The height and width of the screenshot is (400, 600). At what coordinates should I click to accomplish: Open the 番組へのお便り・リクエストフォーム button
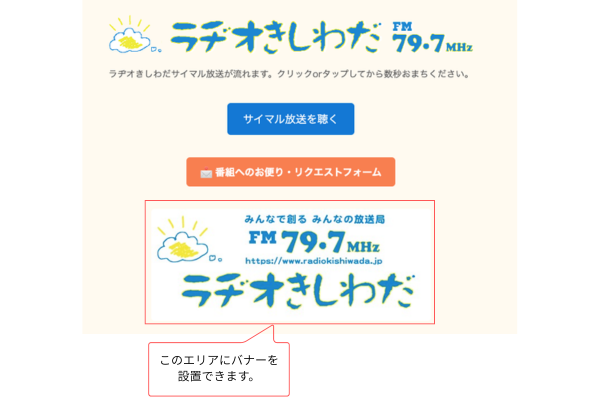290,172
